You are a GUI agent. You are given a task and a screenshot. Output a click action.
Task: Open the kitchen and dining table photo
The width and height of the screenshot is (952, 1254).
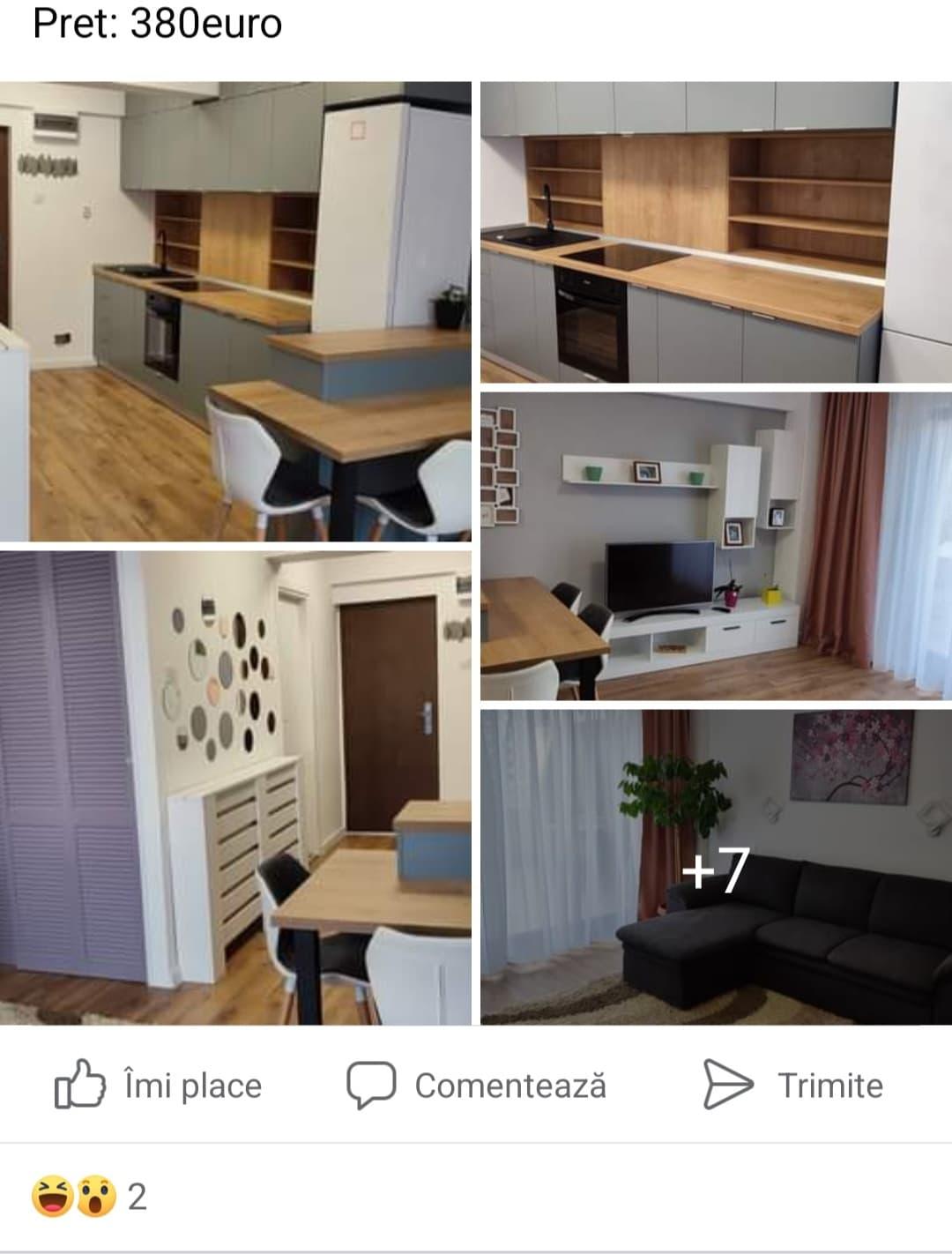coord(235,311)
